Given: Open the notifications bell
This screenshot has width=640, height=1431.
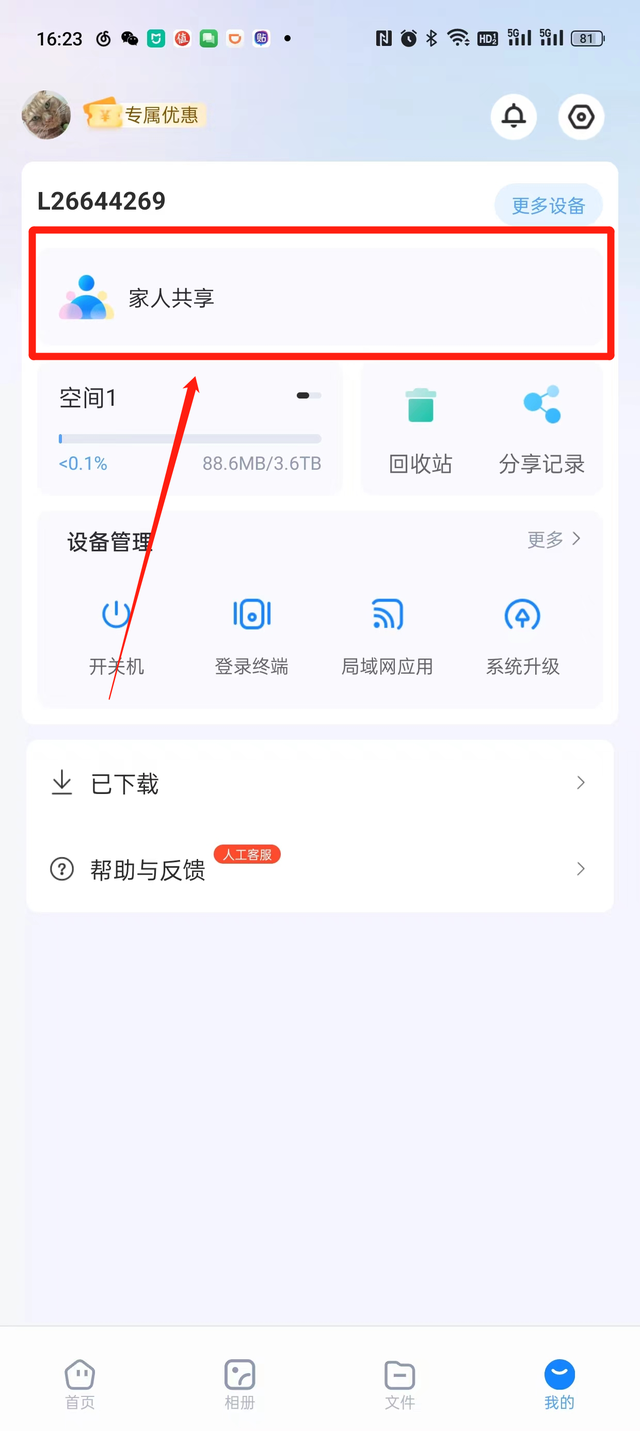Looking at the screenshot, I should (x=514, y=117).
